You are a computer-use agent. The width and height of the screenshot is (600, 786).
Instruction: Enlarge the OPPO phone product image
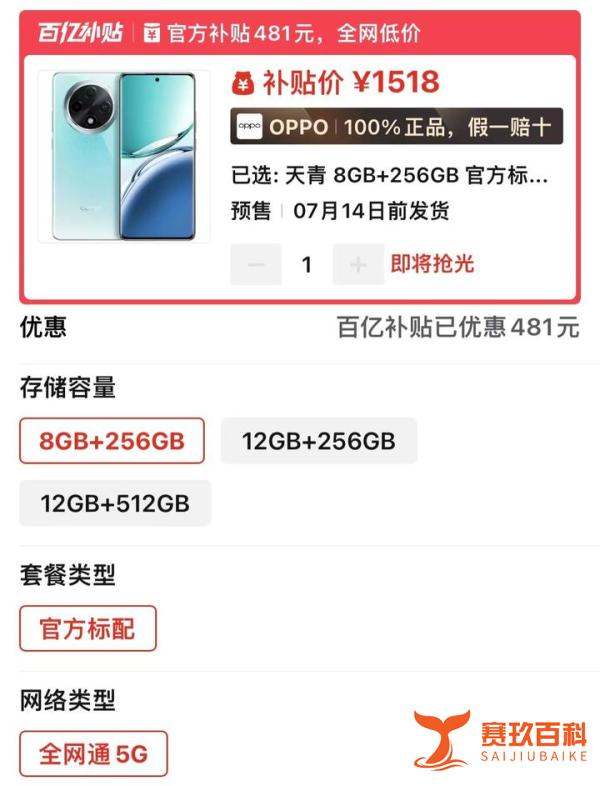tap(124, 156)
